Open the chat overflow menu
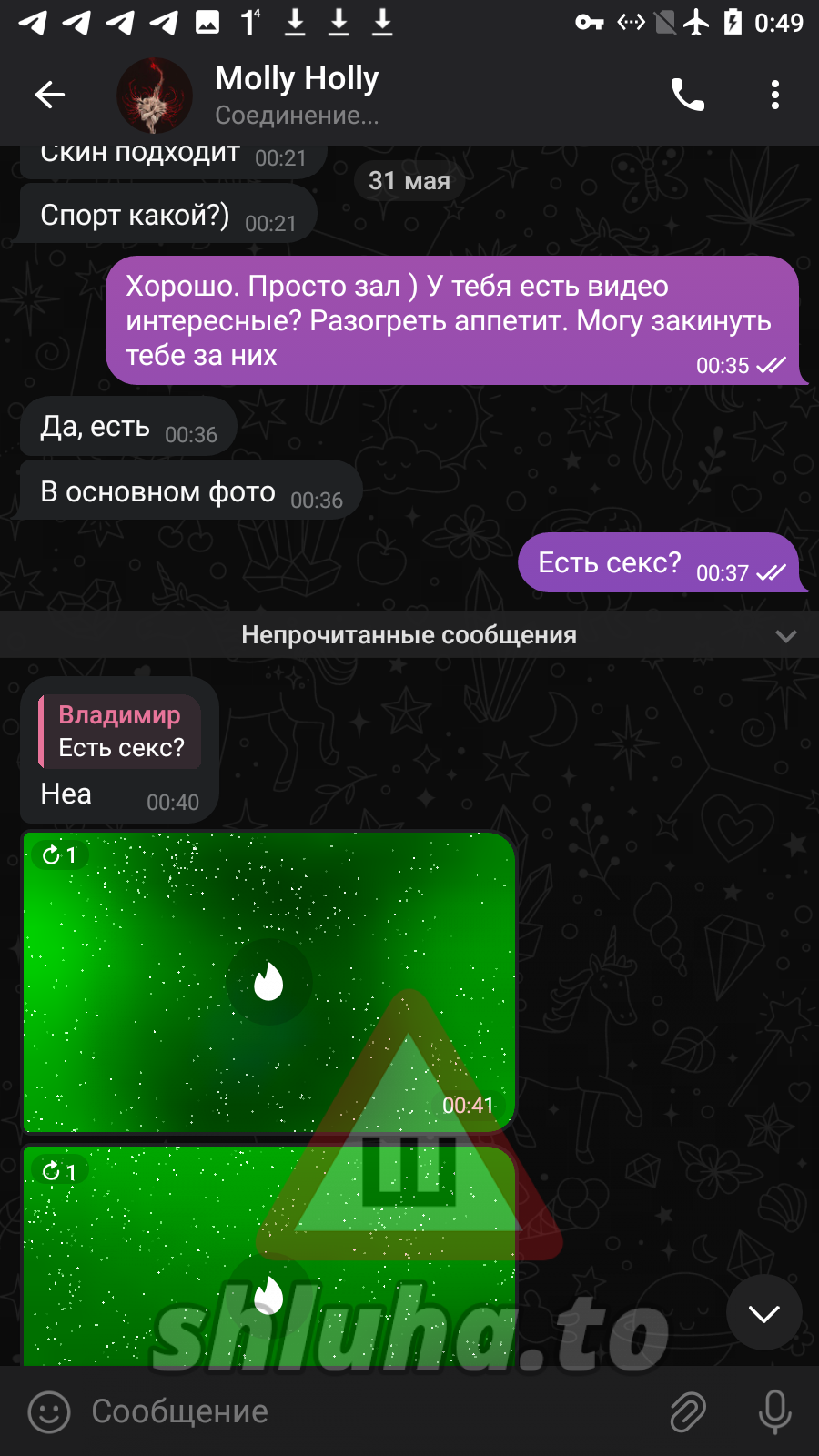The height and width of the screenshot is (1456, 819). (774, 95)
